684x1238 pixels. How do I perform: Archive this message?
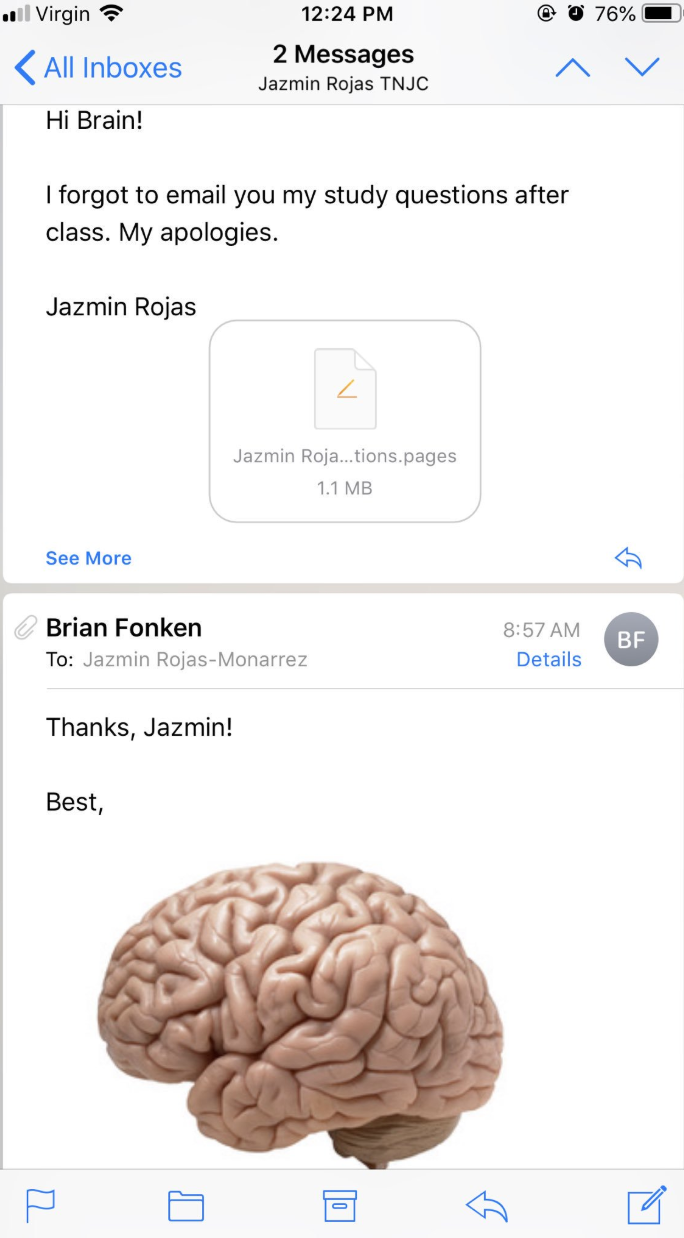click(340, 1205)
